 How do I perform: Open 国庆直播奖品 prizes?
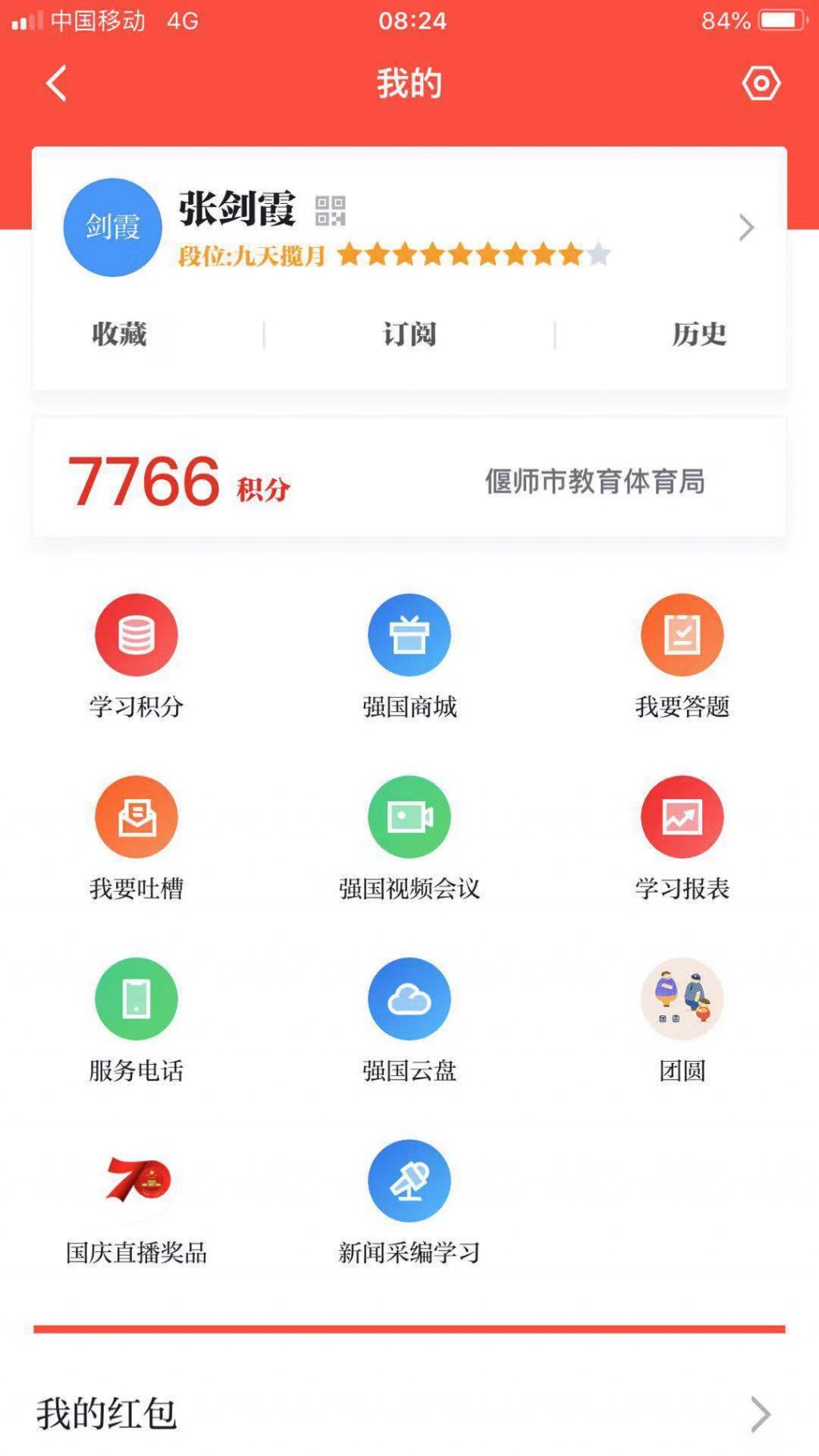(136, 1182)
